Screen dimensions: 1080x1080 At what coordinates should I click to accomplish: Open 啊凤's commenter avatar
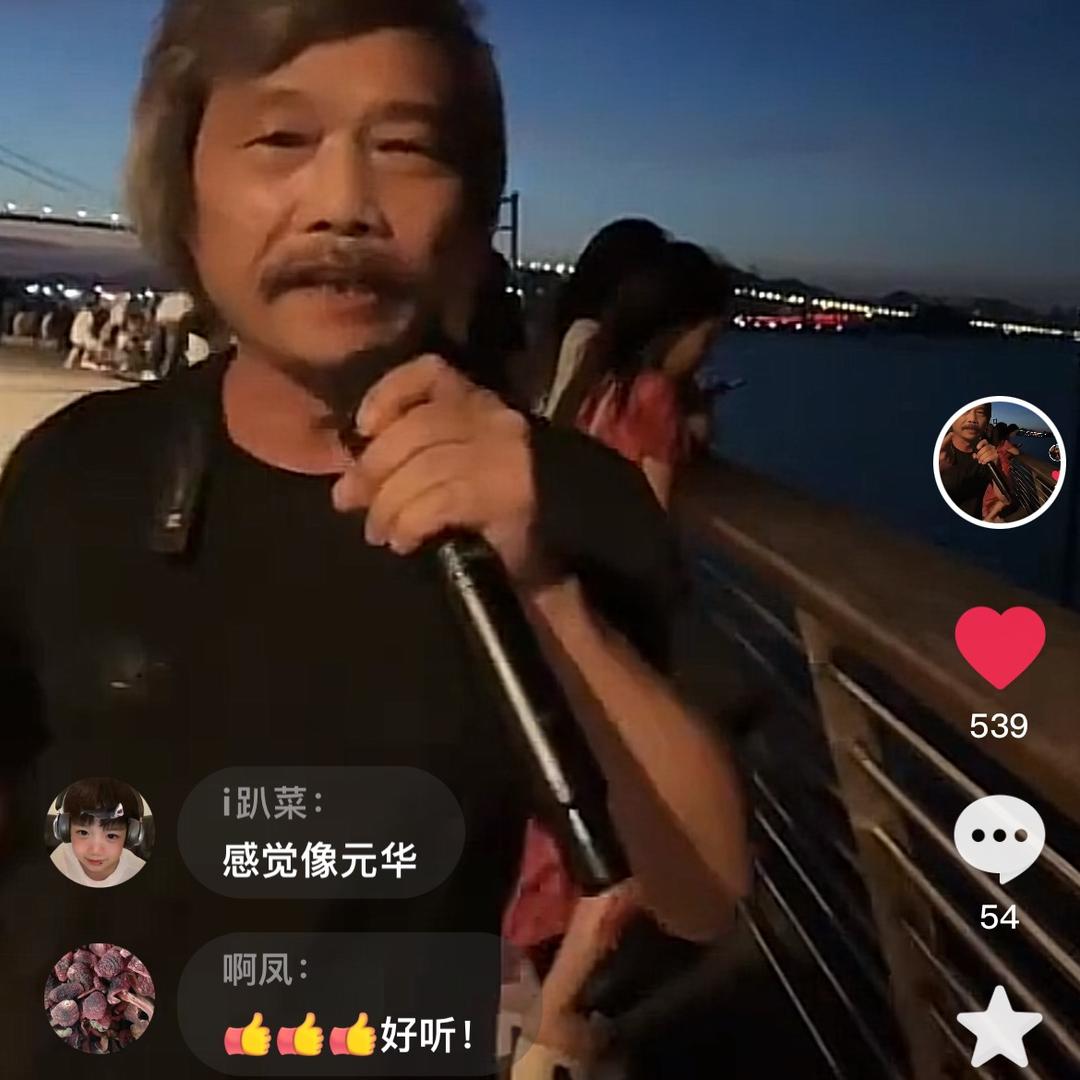click(x=99, y=997)
